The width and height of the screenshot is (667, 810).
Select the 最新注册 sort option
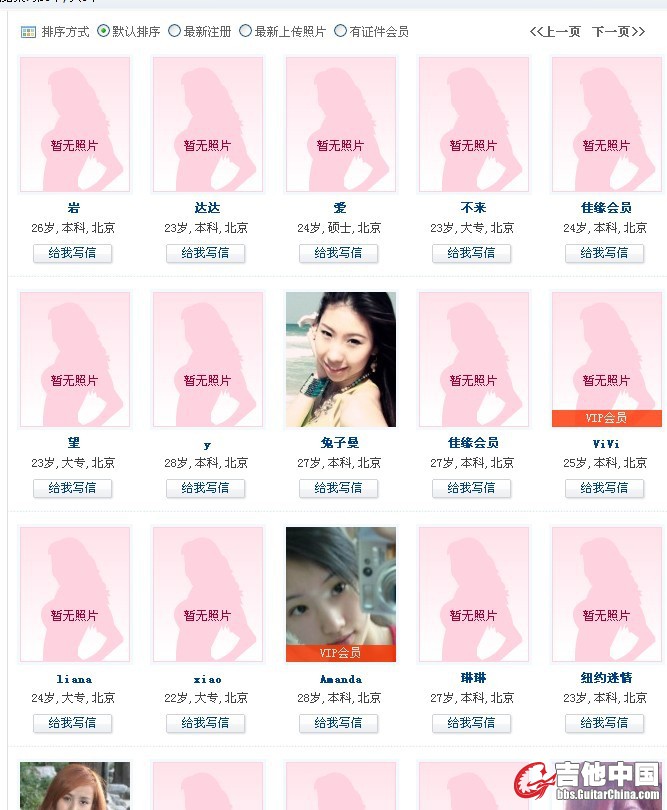click(x=175, y=31)
